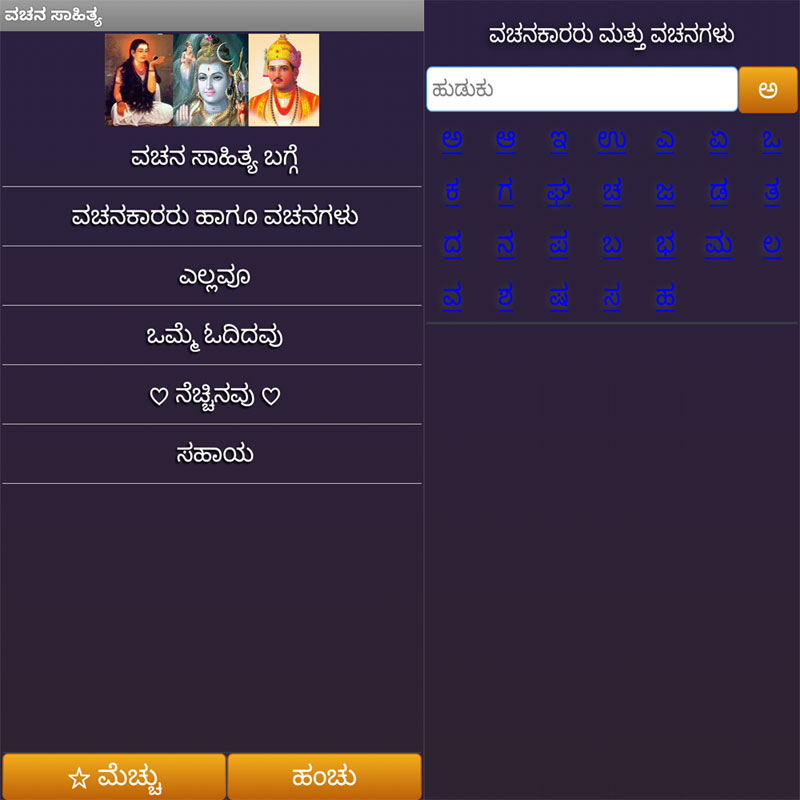Open ಒಮ್ಮೆ ಓದಿದವು section
This screenshot has height=800, width=800.
pos(212,335)
